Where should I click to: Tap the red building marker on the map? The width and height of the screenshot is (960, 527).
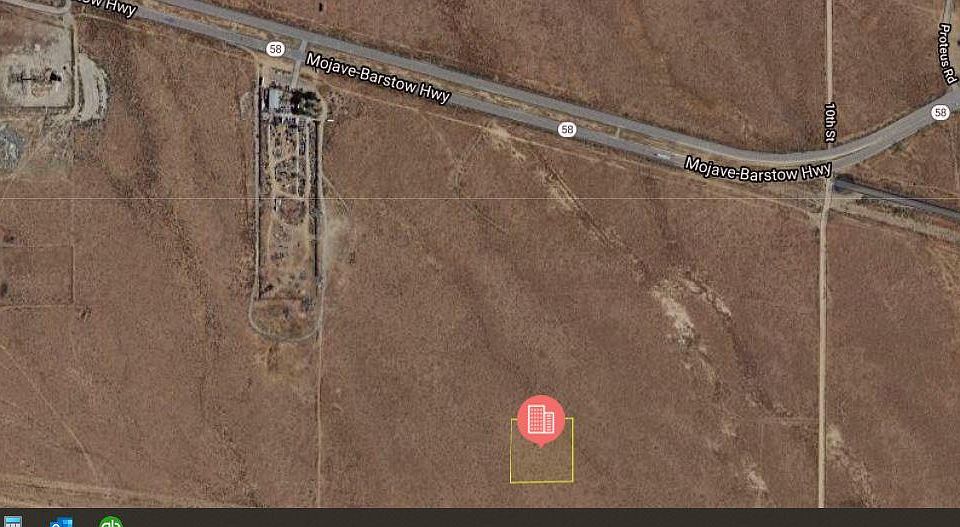541,419
